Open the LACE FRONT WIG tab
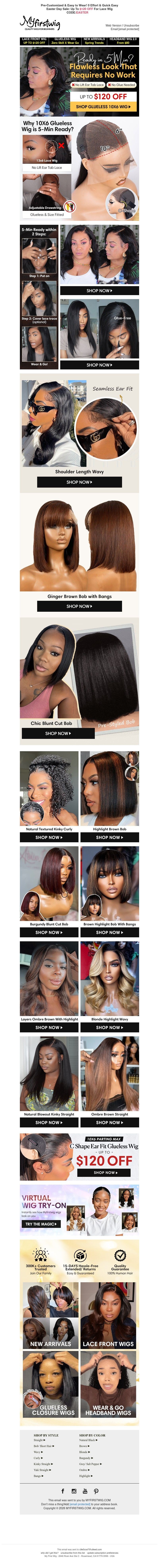This screenshot has width=159, height=1568. (x=34, y=41)
